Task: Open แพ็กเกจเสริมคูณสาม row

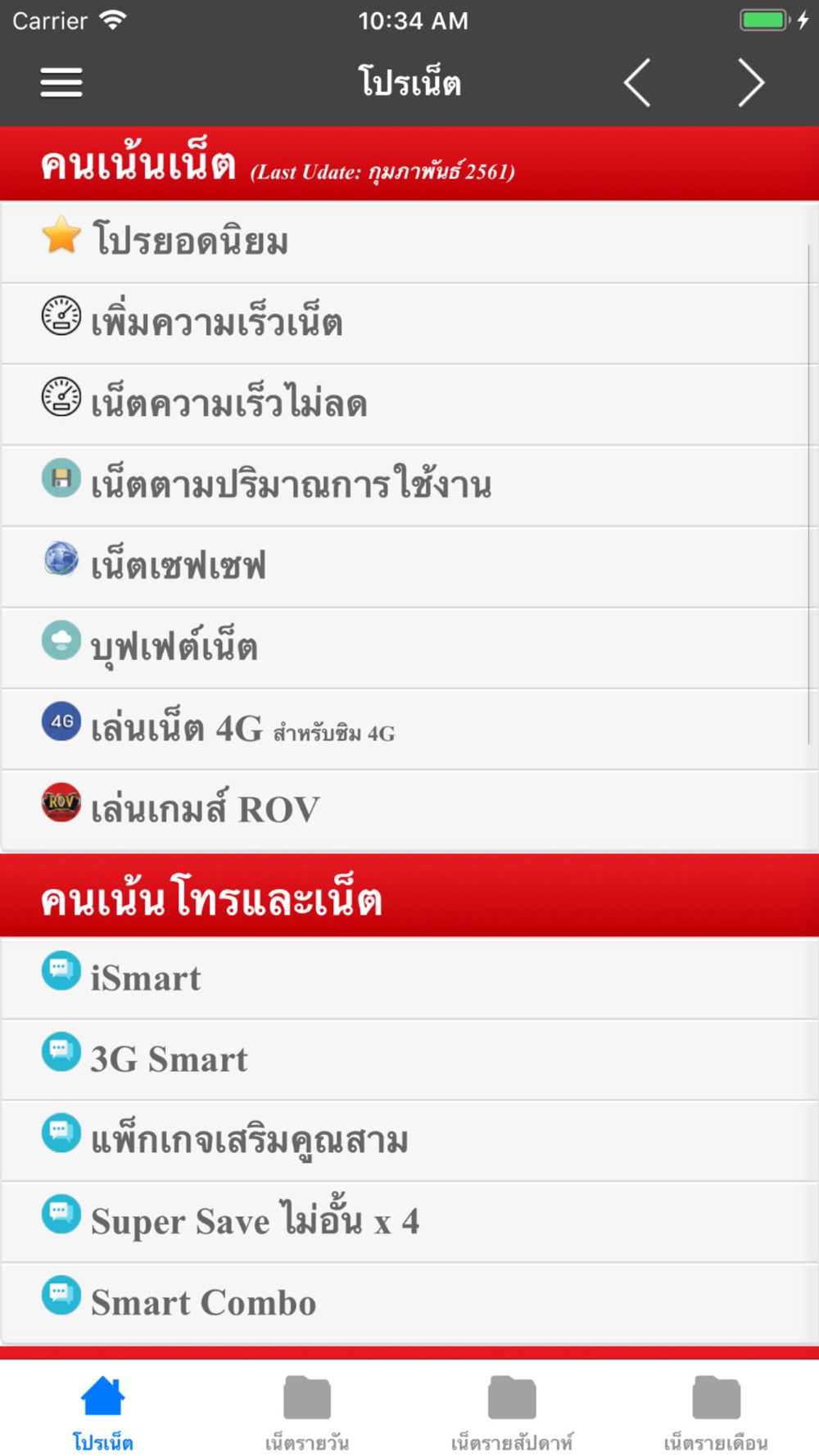Action: point(409,1141)
